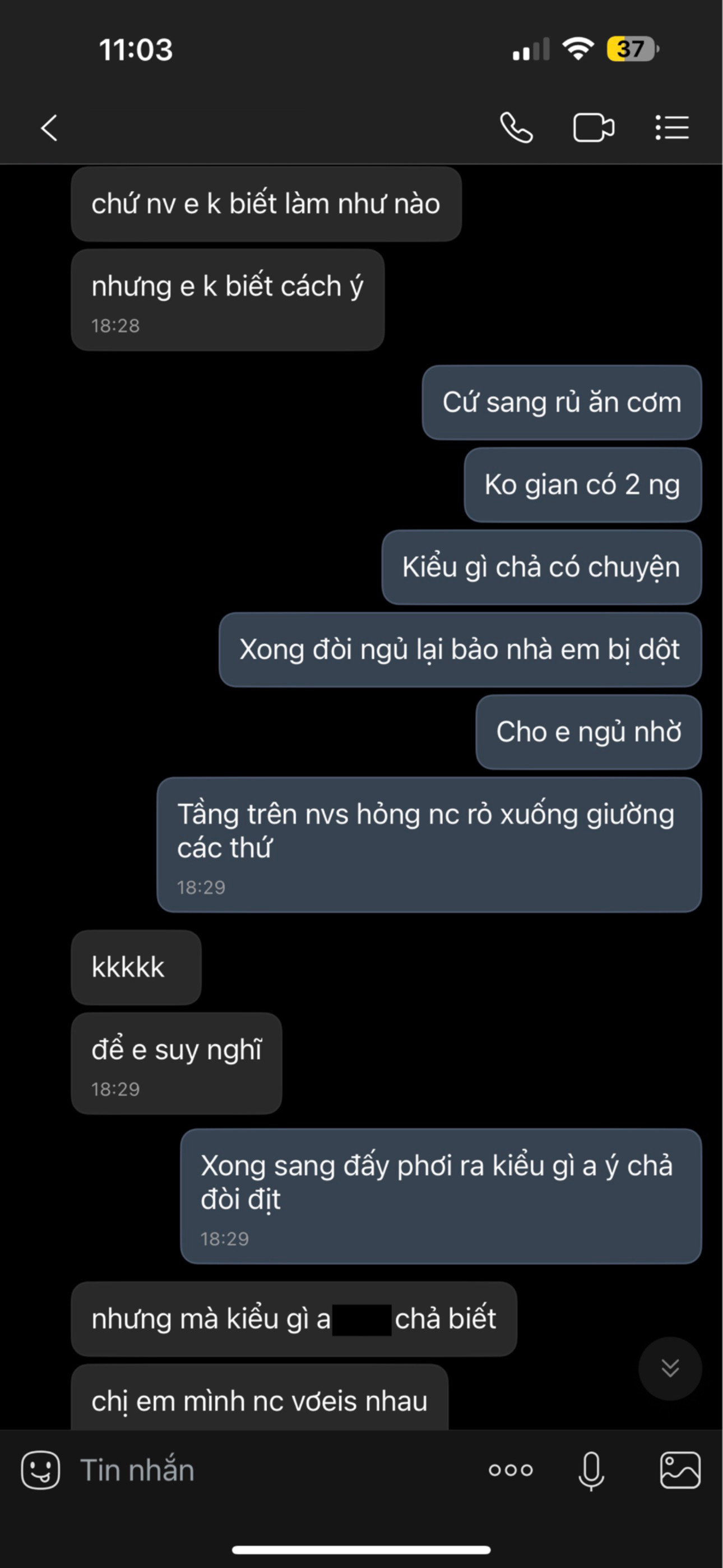The image size is (723, 1568).
Task: Attach a photo from gallery
Action: (x=680, y=1470)
